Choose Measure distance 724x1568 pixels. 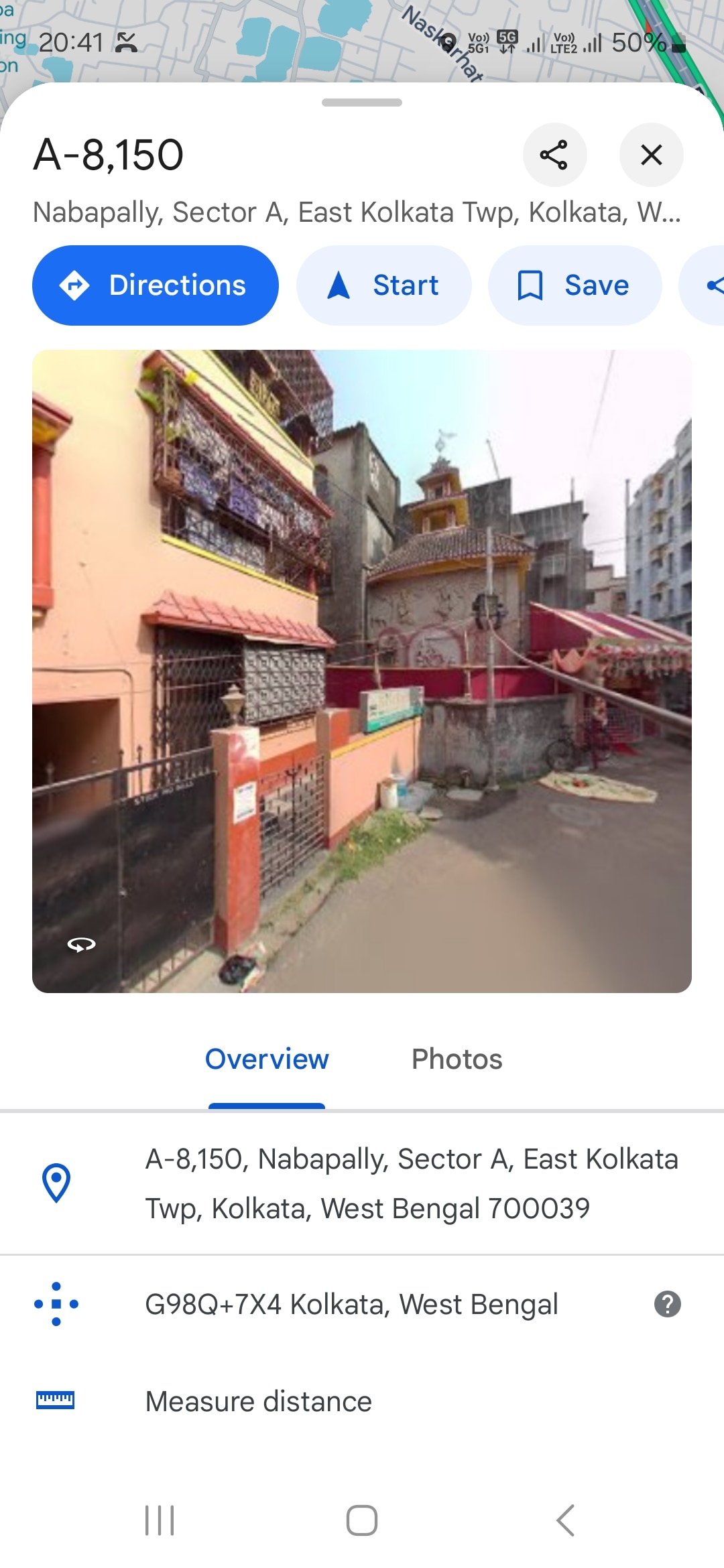coord(258,1401)
